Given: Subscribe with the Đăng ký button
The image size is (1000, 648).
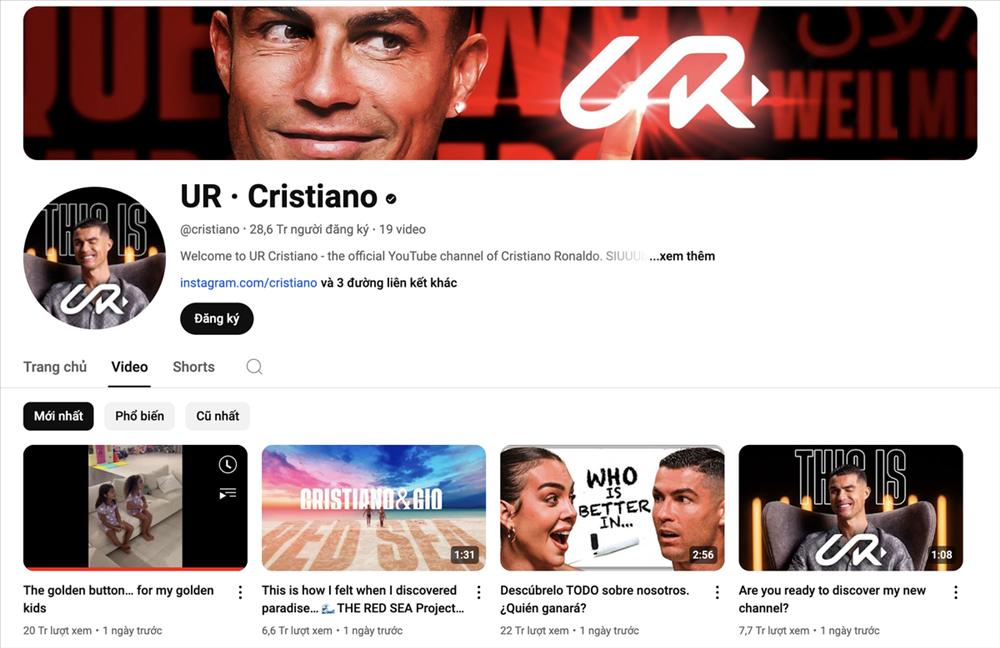Looking at the screenshot, I should pyautogui.click(x=217, y=319).
